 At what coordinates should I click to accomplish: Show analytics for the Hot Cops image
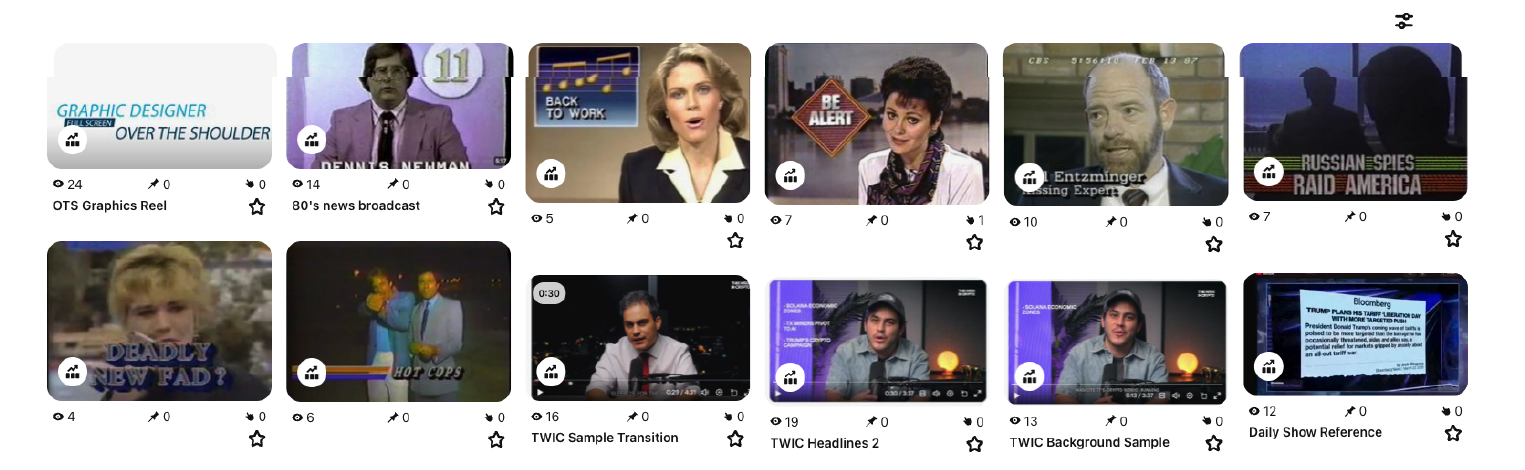click(x=311, y=372)
